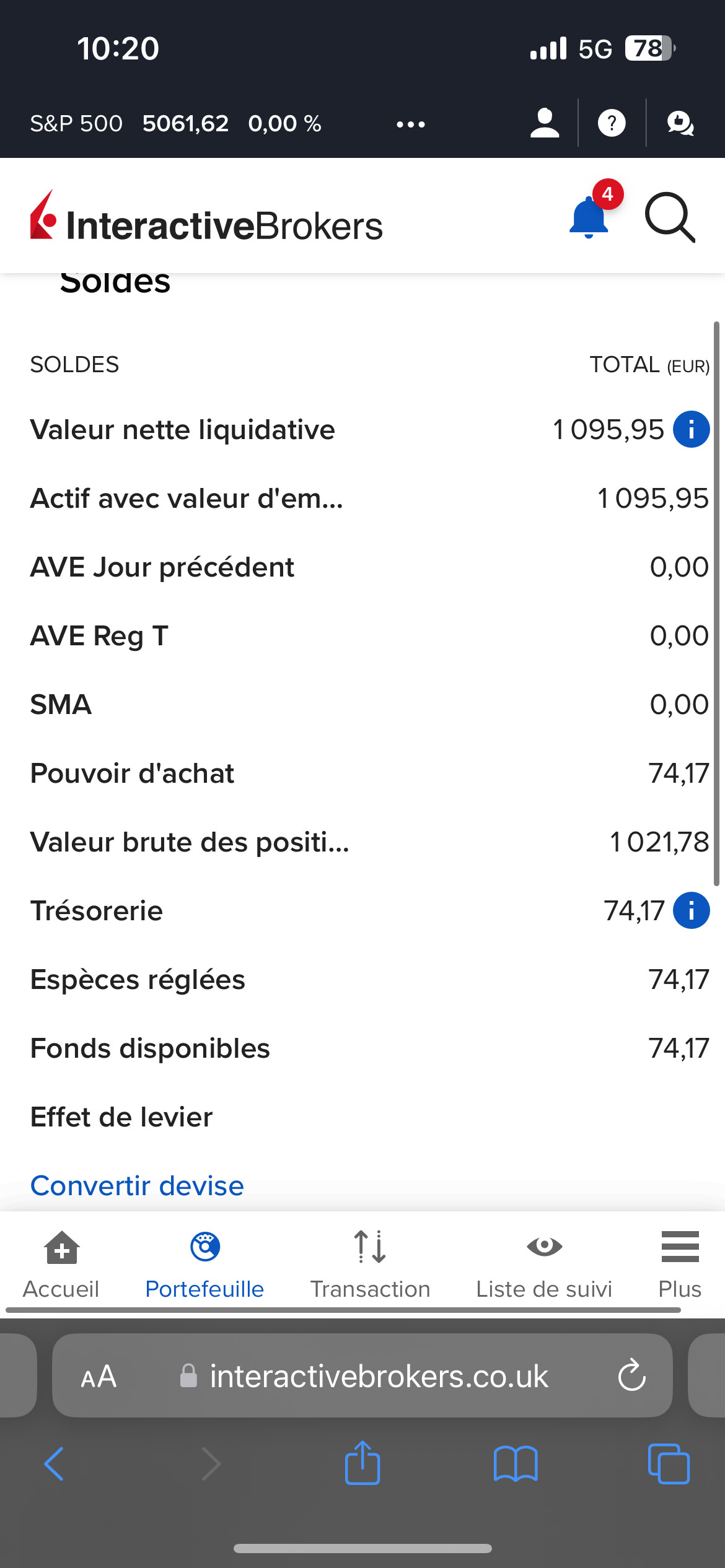Select the Portefeuille tab
Viewport: 725px width, 1568px height.
coord(204,1265)
